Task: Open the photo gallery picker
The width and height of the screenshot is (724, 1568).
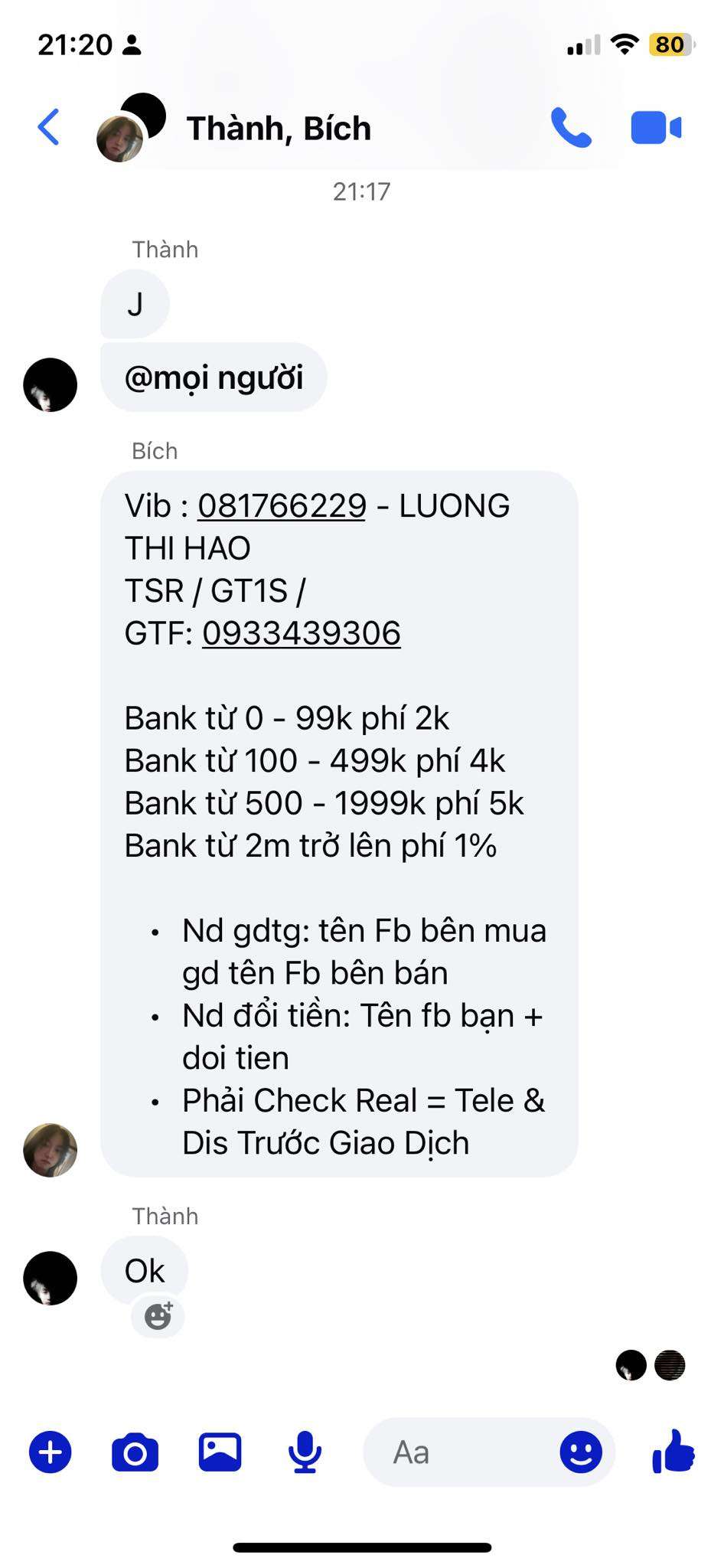Action: 220,1452
